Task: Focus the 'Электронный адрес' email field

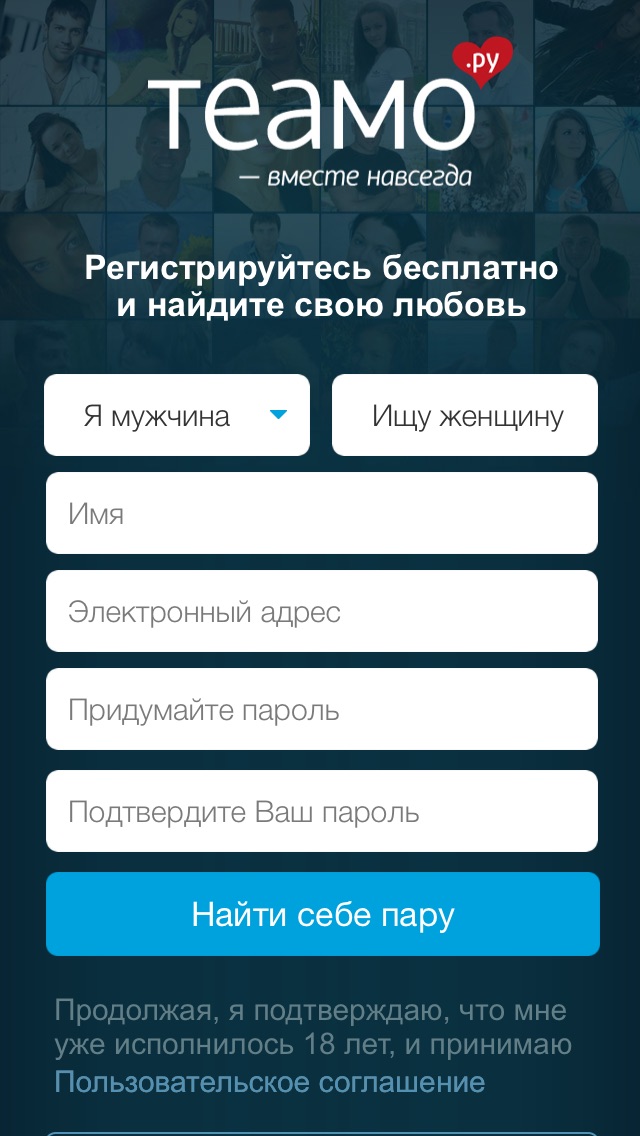Action: coord(321,611)
